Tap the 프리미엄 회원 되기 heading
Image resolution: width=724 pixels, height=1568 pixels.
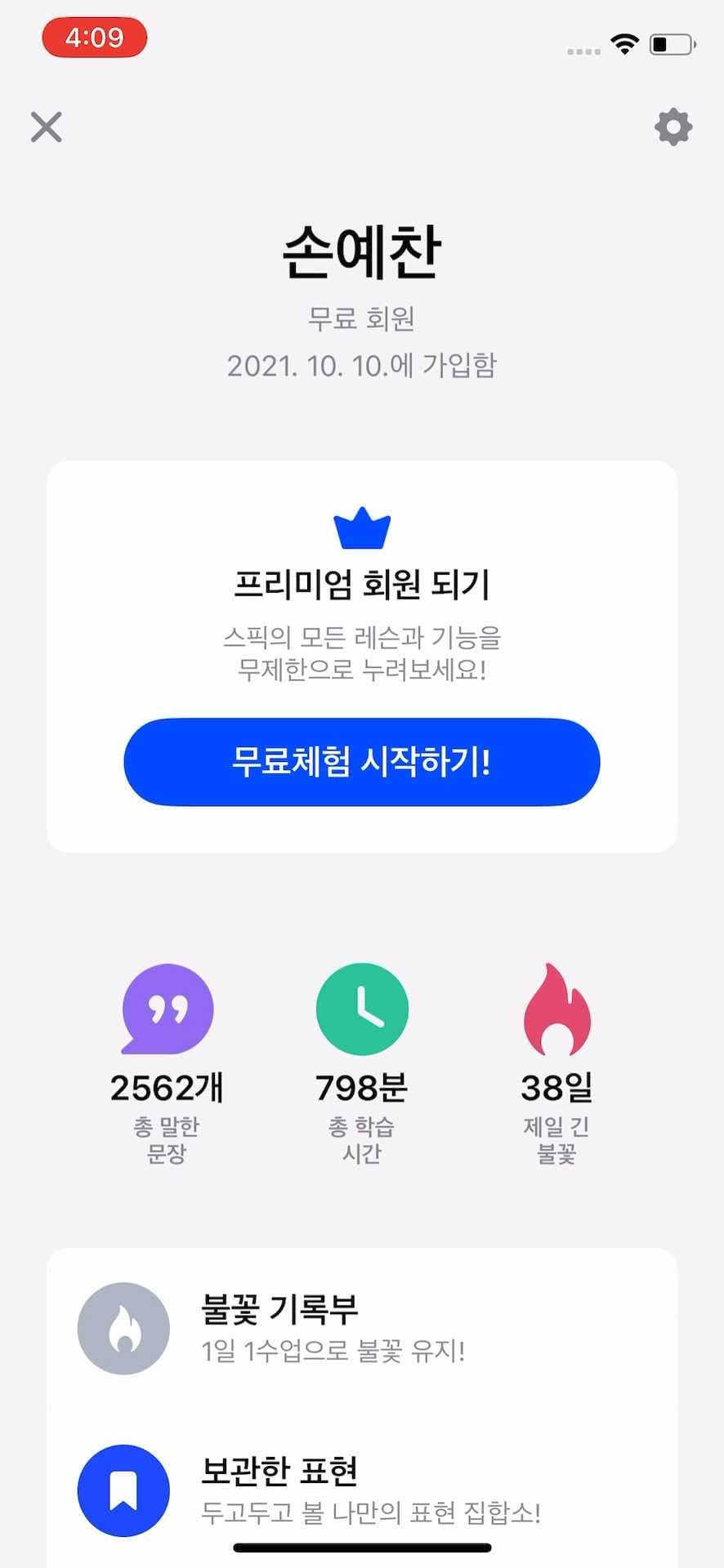tap(362, 585)
